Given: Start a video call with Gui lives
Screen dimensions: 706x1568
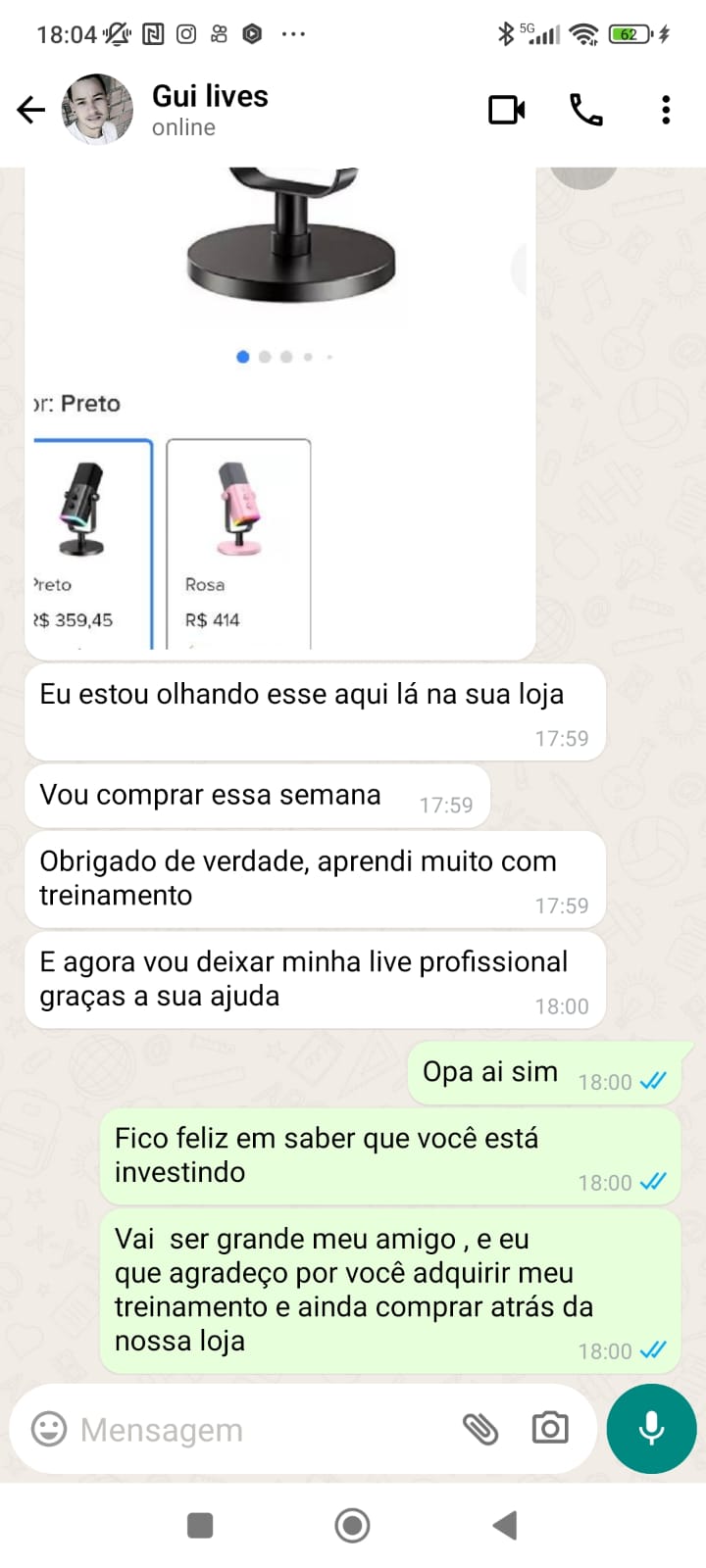Looking at the screenshot, I should click(x=507, y=110).
